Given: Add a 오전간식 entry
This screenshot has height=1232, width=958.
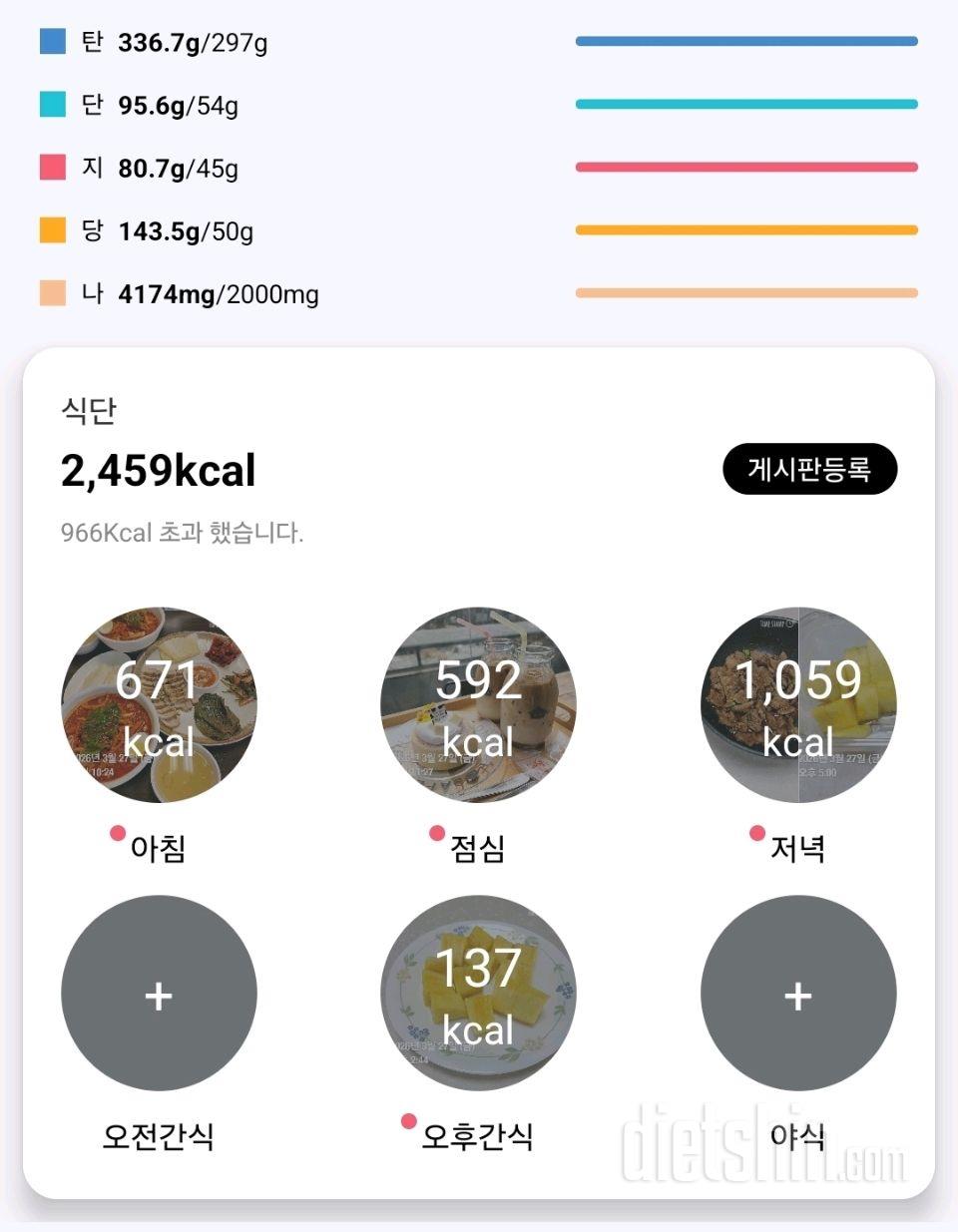Looking at the screenshot, I should (159, 994).
